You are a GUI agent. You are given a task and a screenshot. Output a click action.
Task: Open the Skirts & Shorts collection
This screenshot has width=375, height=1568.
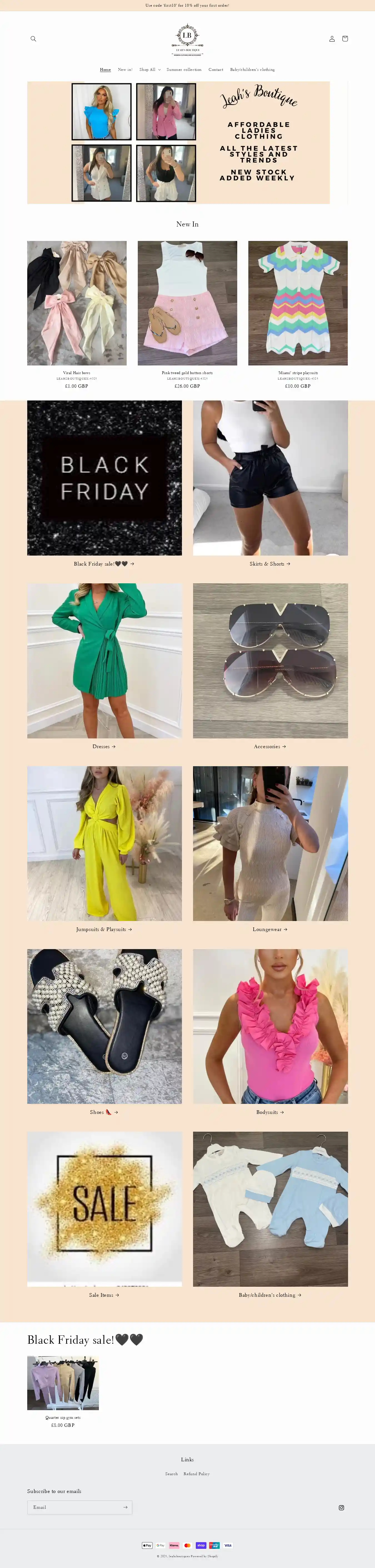[270, 564]
